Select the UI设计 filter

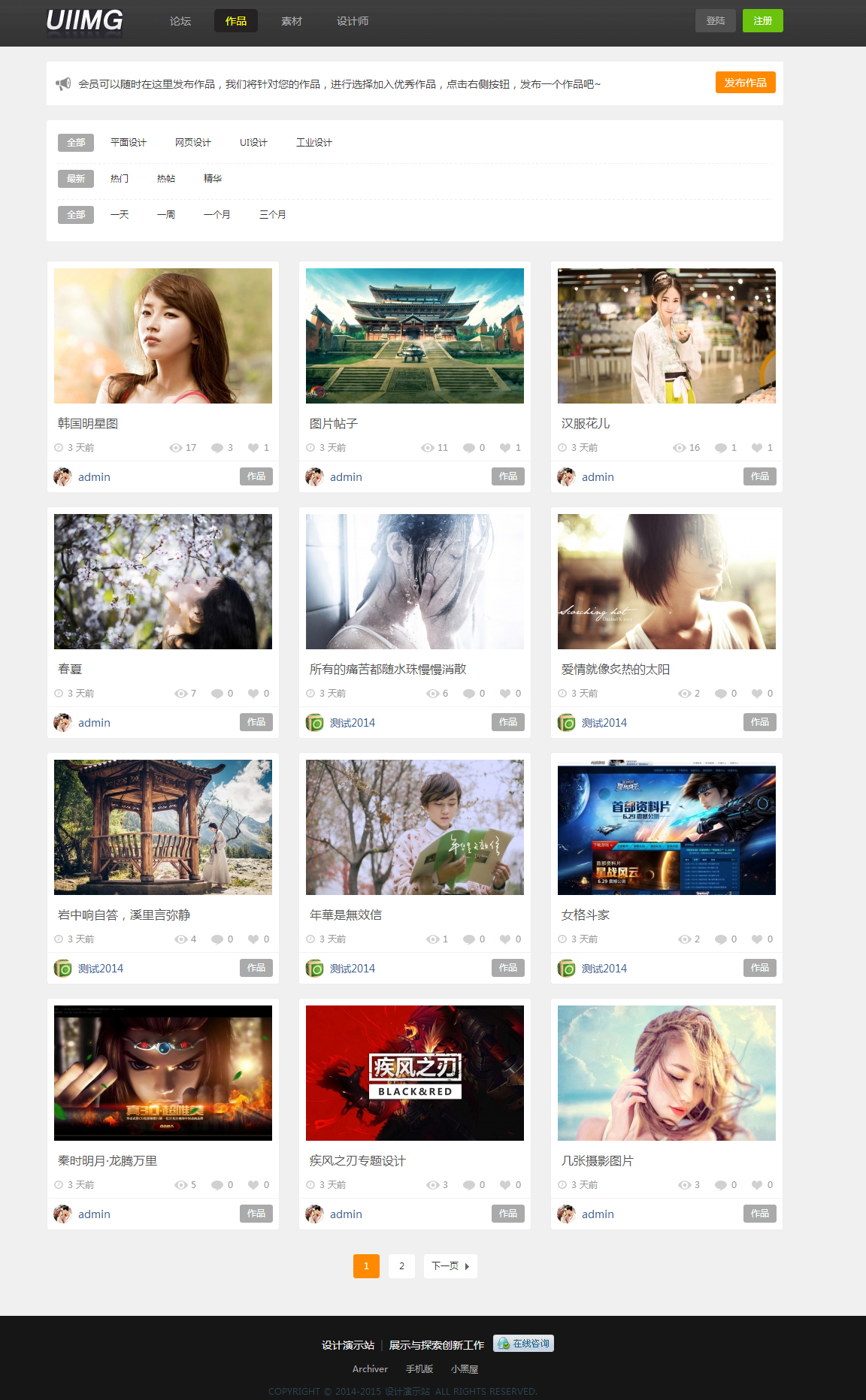coord(253,143)
